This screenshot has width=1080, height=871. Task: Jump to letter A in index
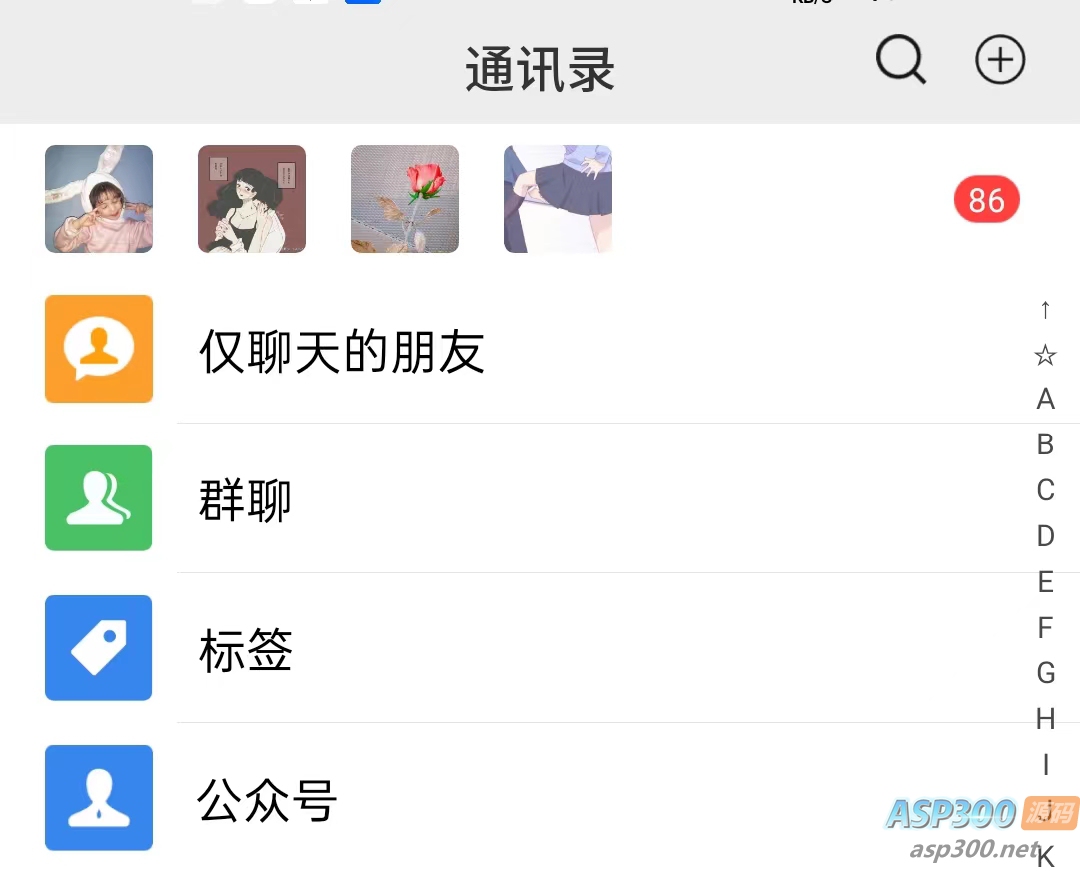pyautogui.click(x=1045, y=399)
